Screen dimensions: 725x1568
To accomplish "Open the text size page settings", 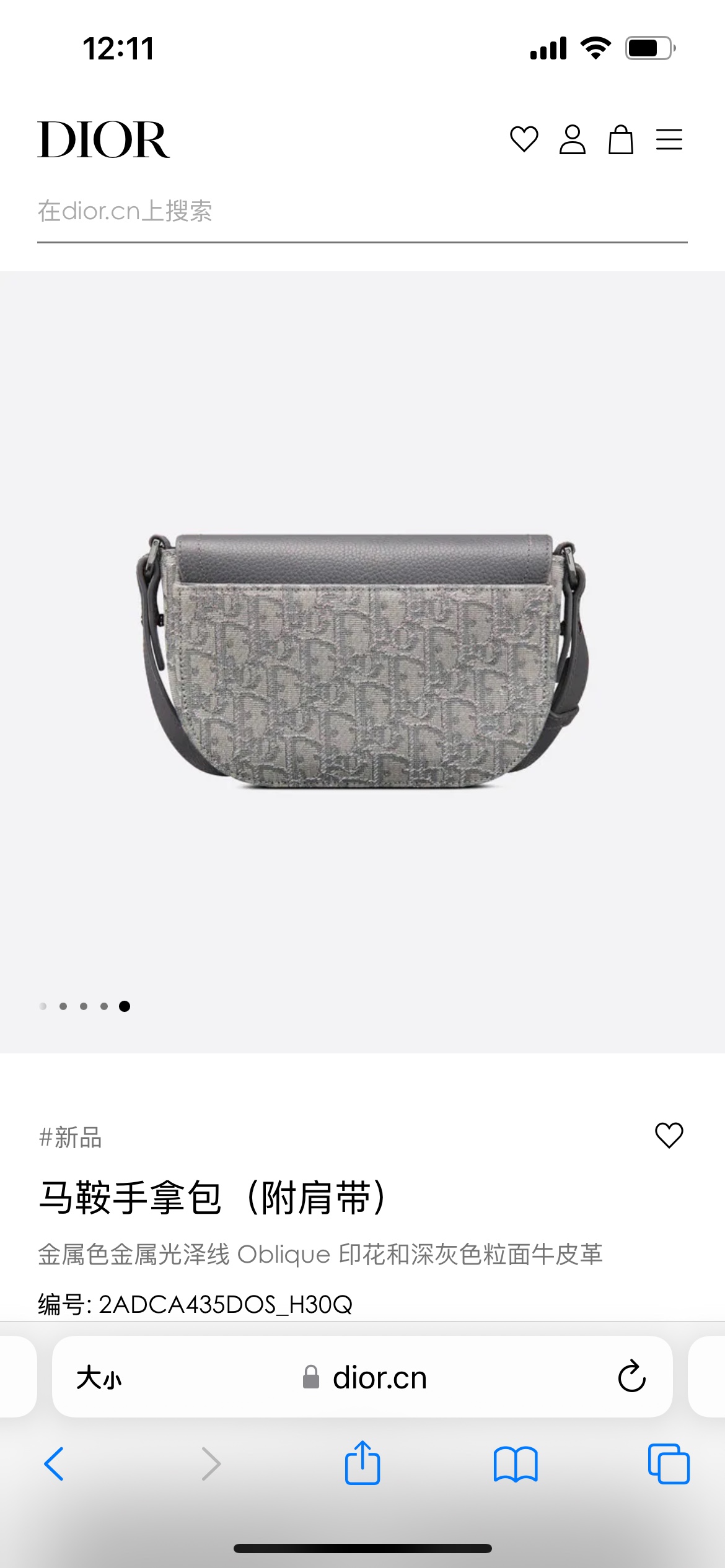I will 99,1378.
